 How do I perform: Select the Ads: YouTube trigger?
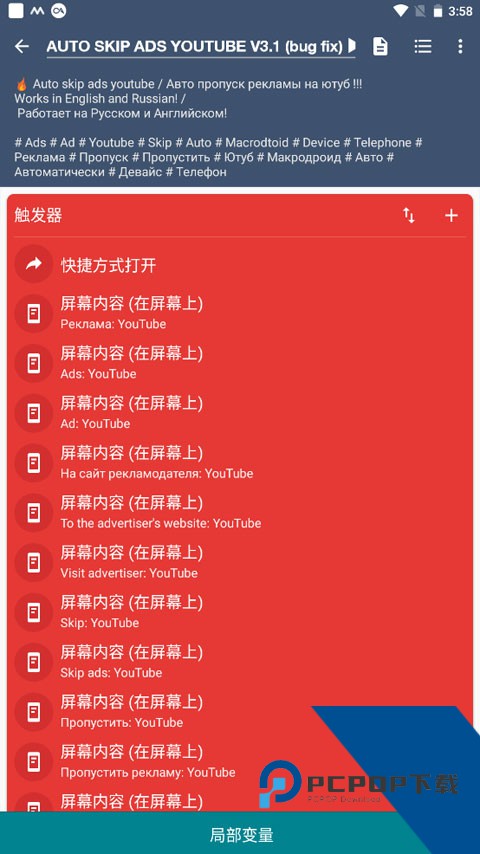[x=240, y=363]
